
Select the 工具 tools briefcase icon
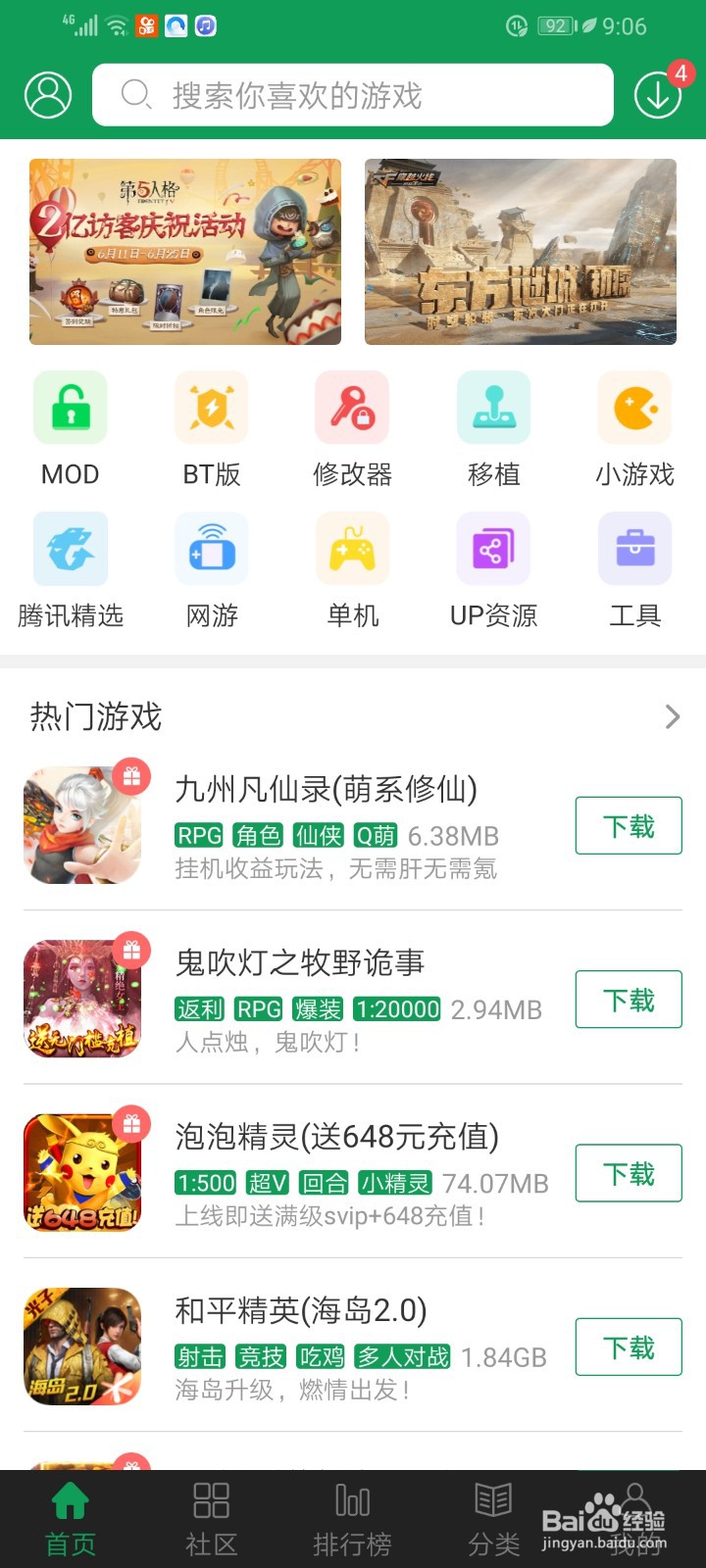point(634,549)
